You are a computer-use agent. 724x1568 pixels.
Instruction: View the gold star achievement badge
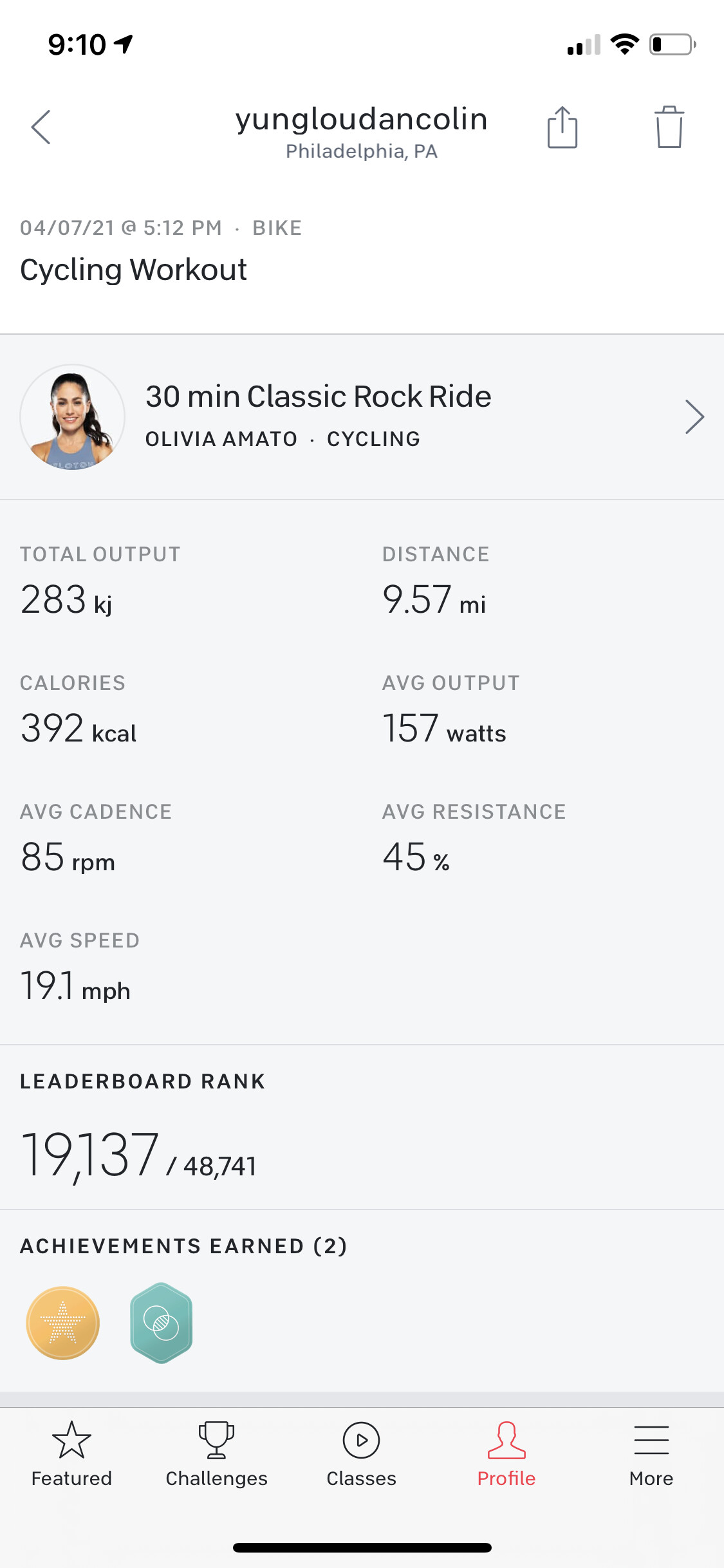tap(63, 1323)
